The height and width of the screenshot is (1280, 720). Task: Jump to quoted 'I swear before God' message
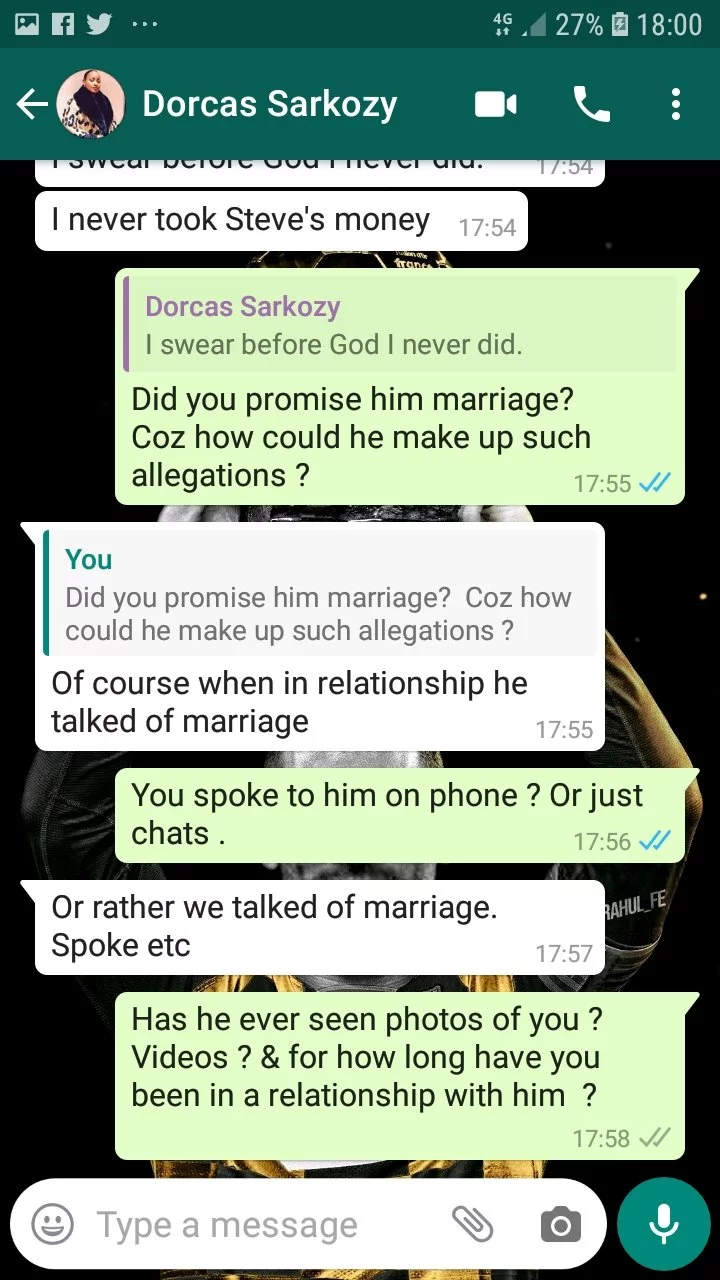click(x=400, y=325)
